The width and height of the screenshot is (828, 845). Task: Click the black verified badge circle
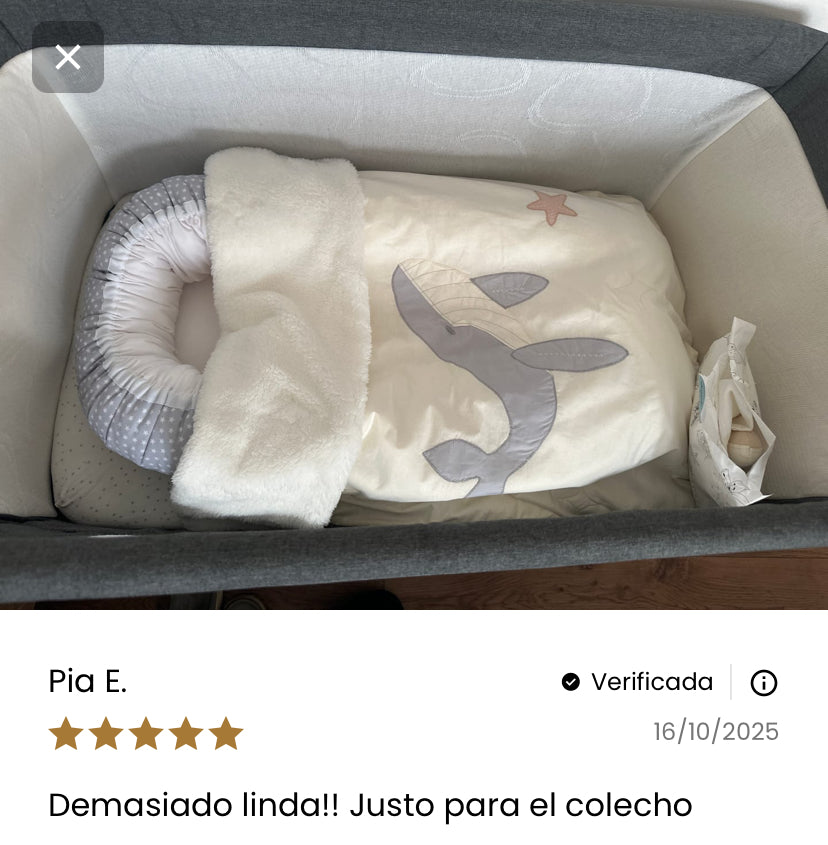coord(571,682)
